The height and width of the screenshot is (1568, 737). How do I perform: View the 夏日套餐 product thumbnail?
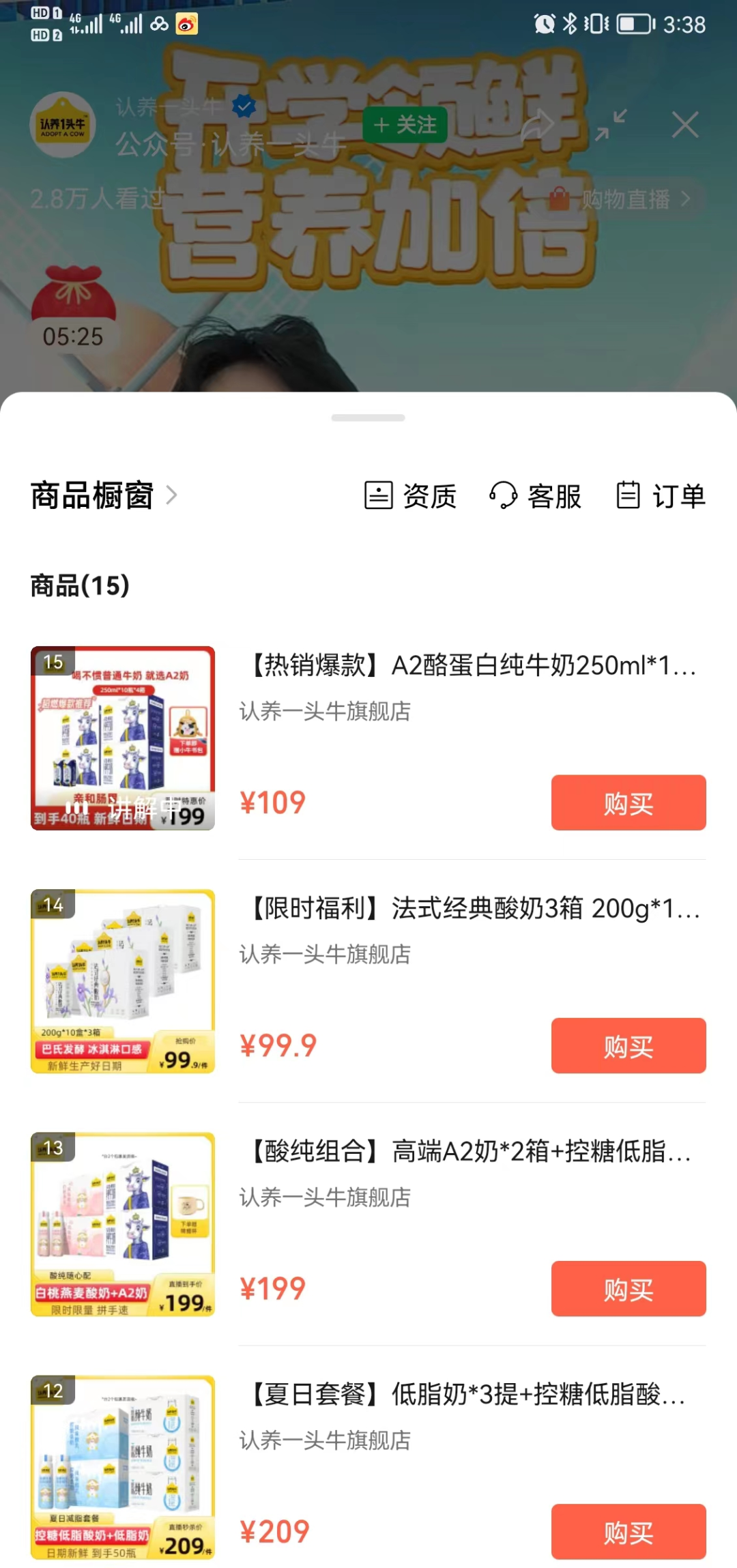pyautogui.click(x=123, y=1467)
